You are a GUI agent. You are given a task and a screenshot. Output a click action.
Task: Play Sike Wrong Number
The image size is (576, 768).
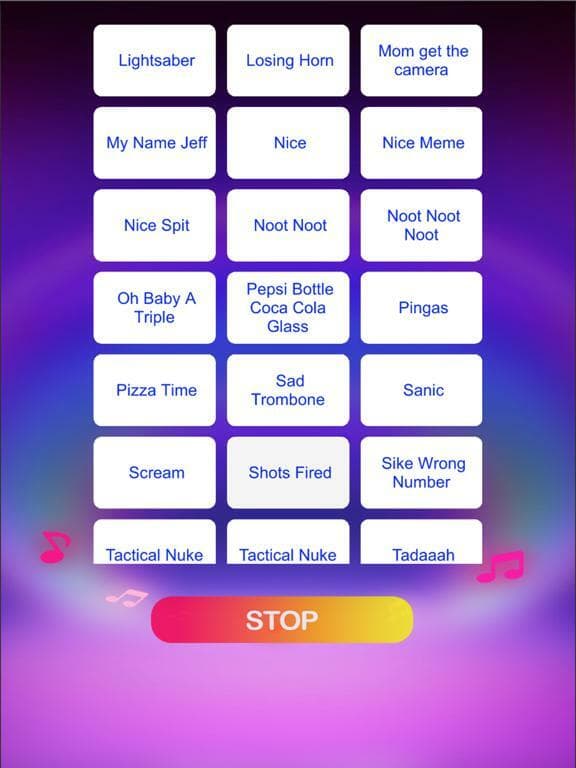421,473
